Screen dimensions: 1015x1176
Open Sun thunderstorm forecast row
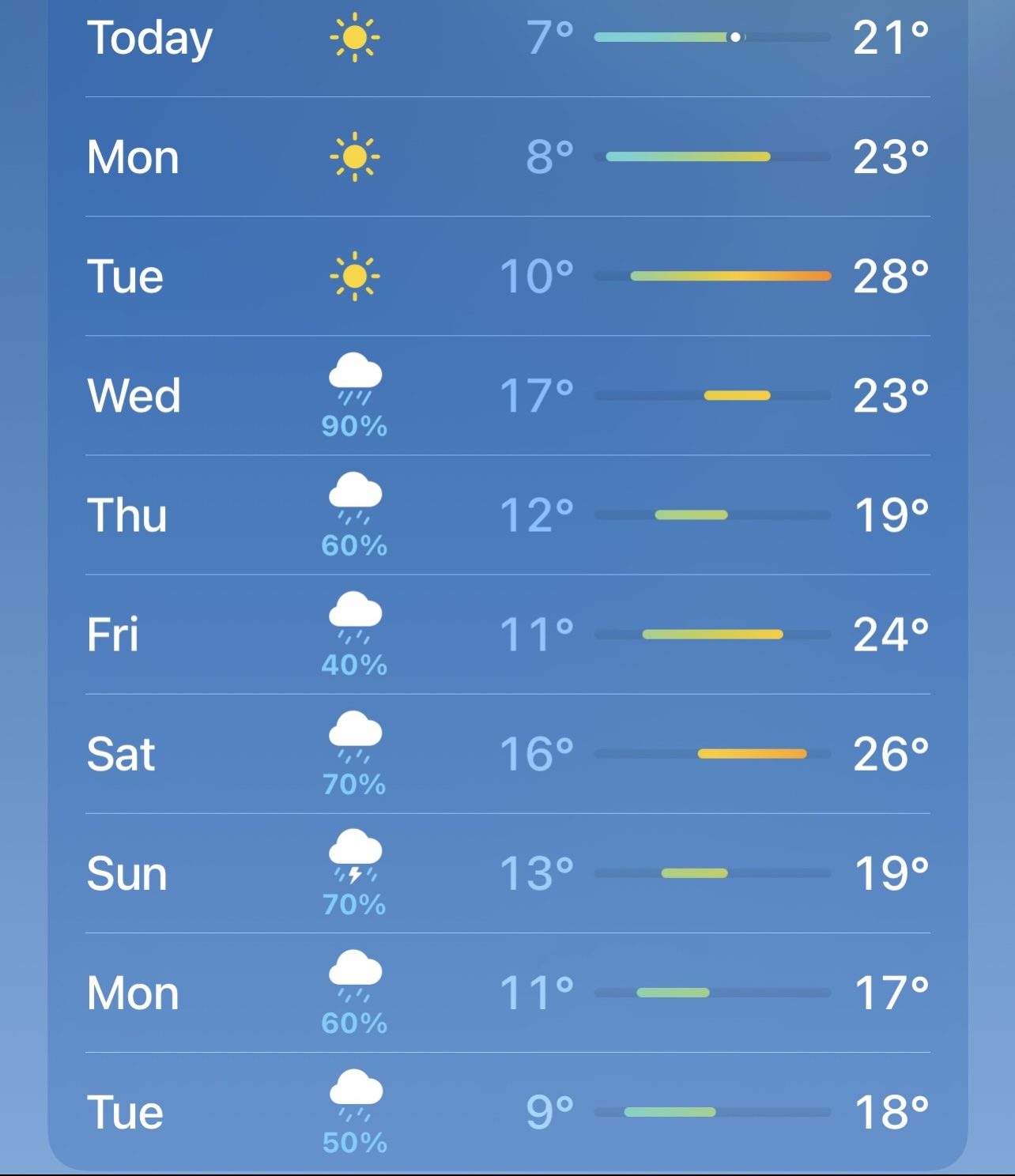pyautogui.click(x=506, y=873)
